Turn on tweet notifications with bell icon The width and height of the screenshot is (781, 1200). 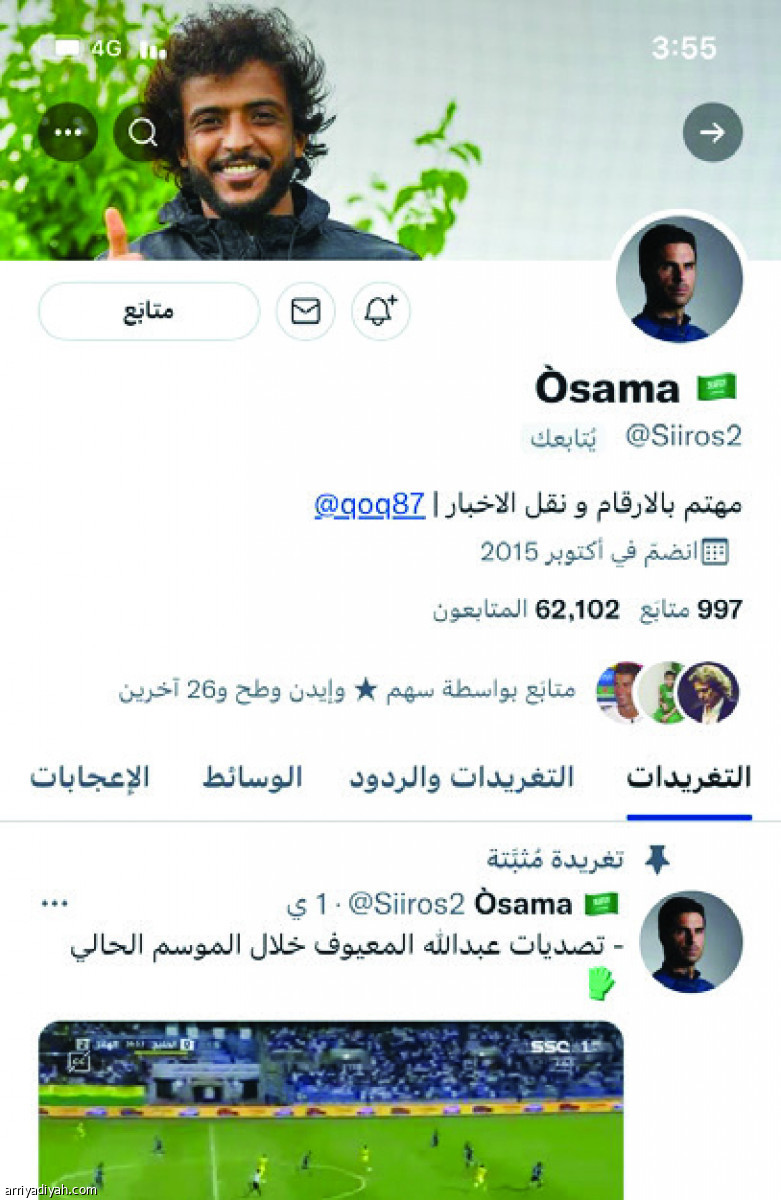[381, 312]
